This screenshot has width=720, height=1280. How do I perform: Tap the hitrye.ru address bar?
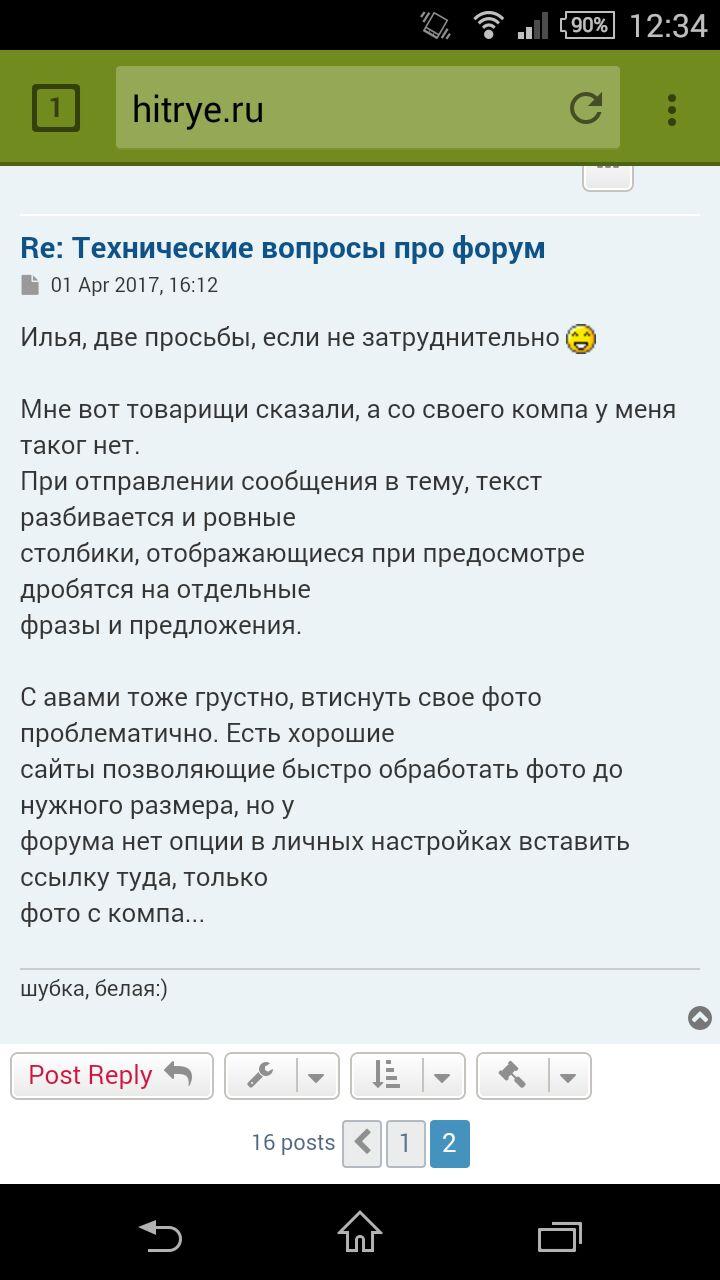(x=340, y=108)
